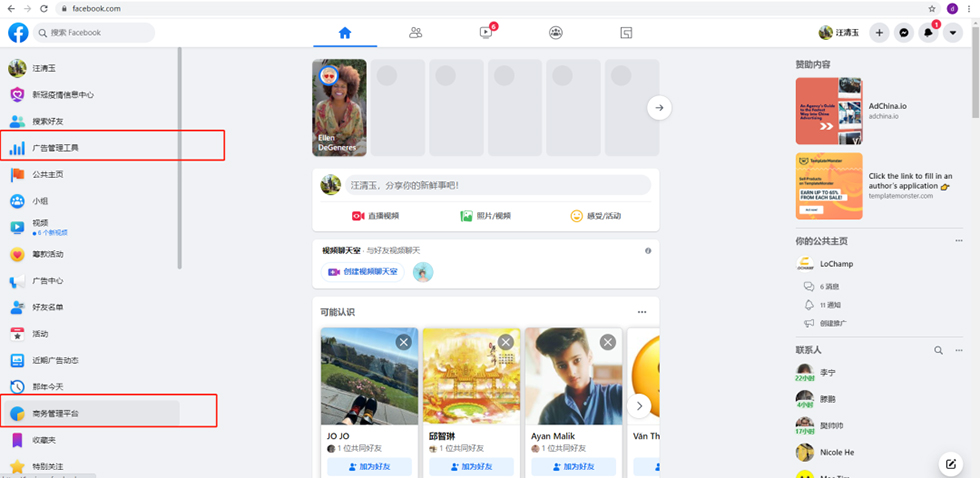Switch to the Groups tab
Image resolution: width=980 pixels, height=478 pixels.
556,32
